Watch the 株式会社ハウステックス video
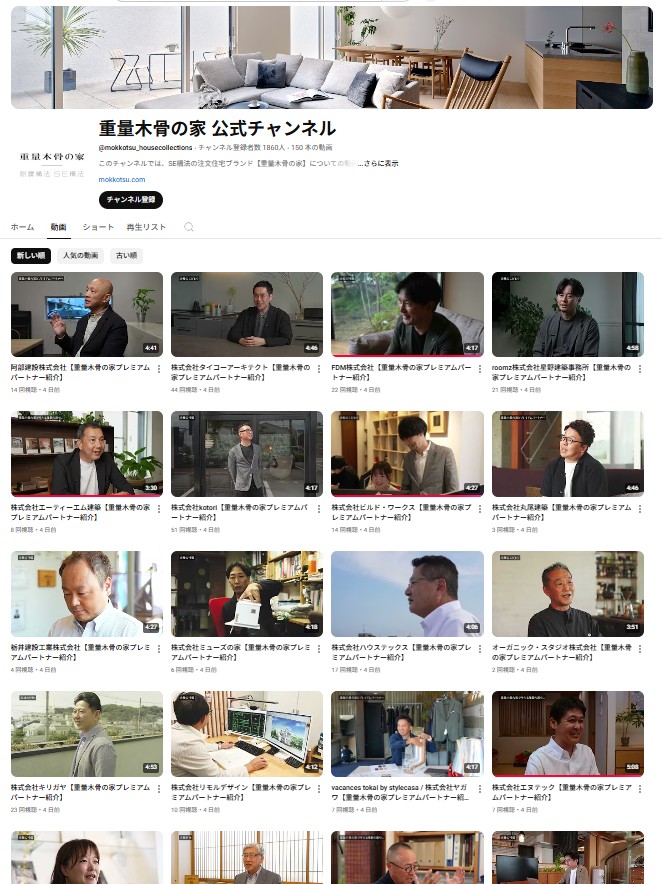The height and width of the screenshot is (884, 662). tap(407, 594)
